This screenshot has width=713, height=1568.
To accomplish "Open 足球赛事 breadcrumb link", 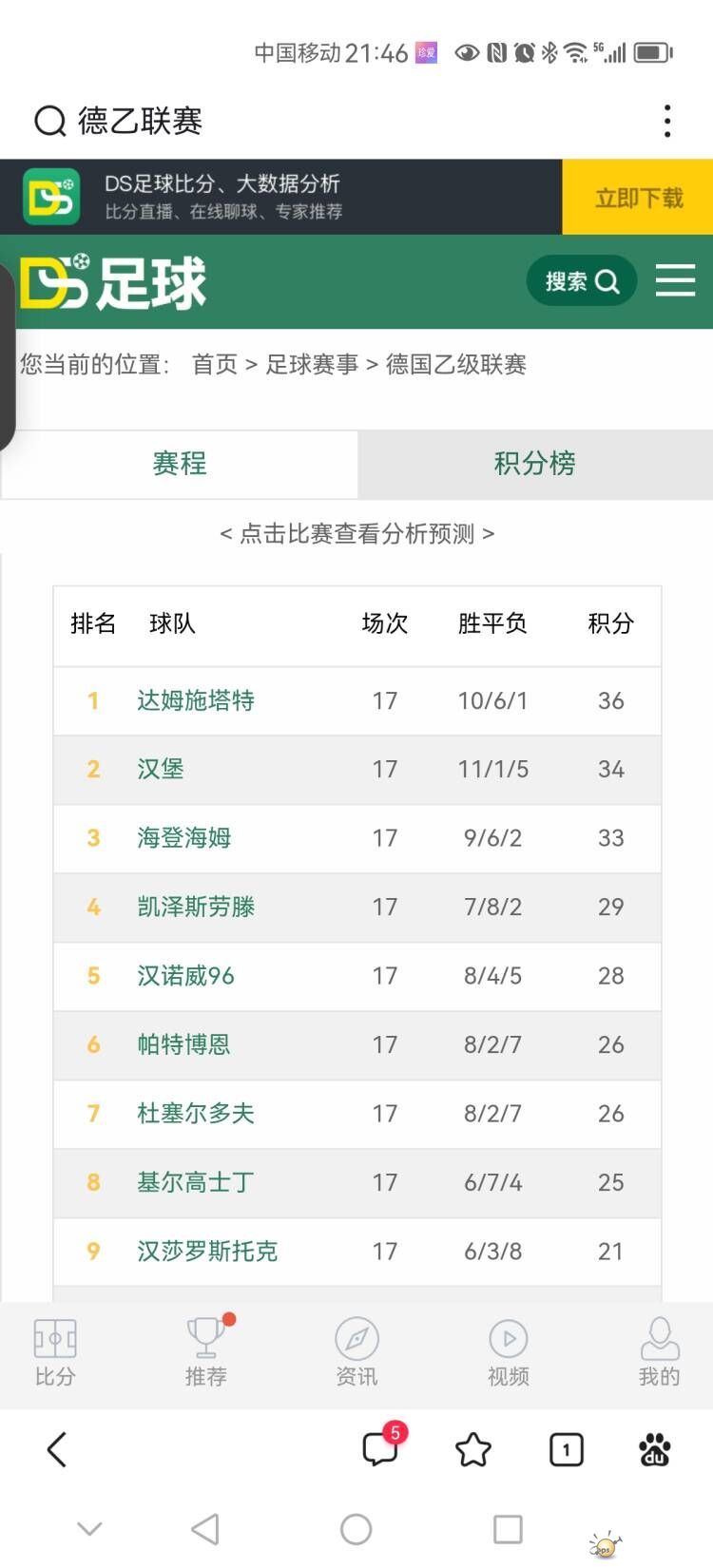I will tap(312, 365).
